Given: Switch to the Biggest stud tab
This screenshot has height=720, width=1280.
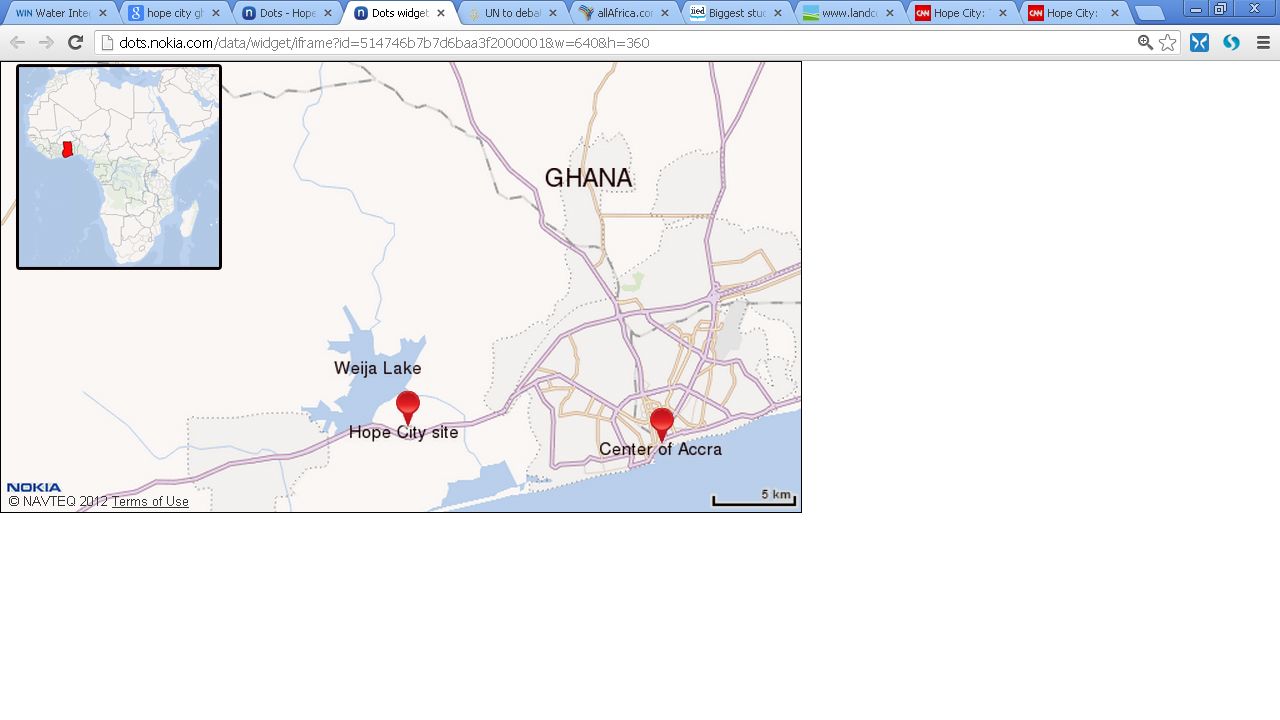Looking at the screenshot, I should pos(735,13).
